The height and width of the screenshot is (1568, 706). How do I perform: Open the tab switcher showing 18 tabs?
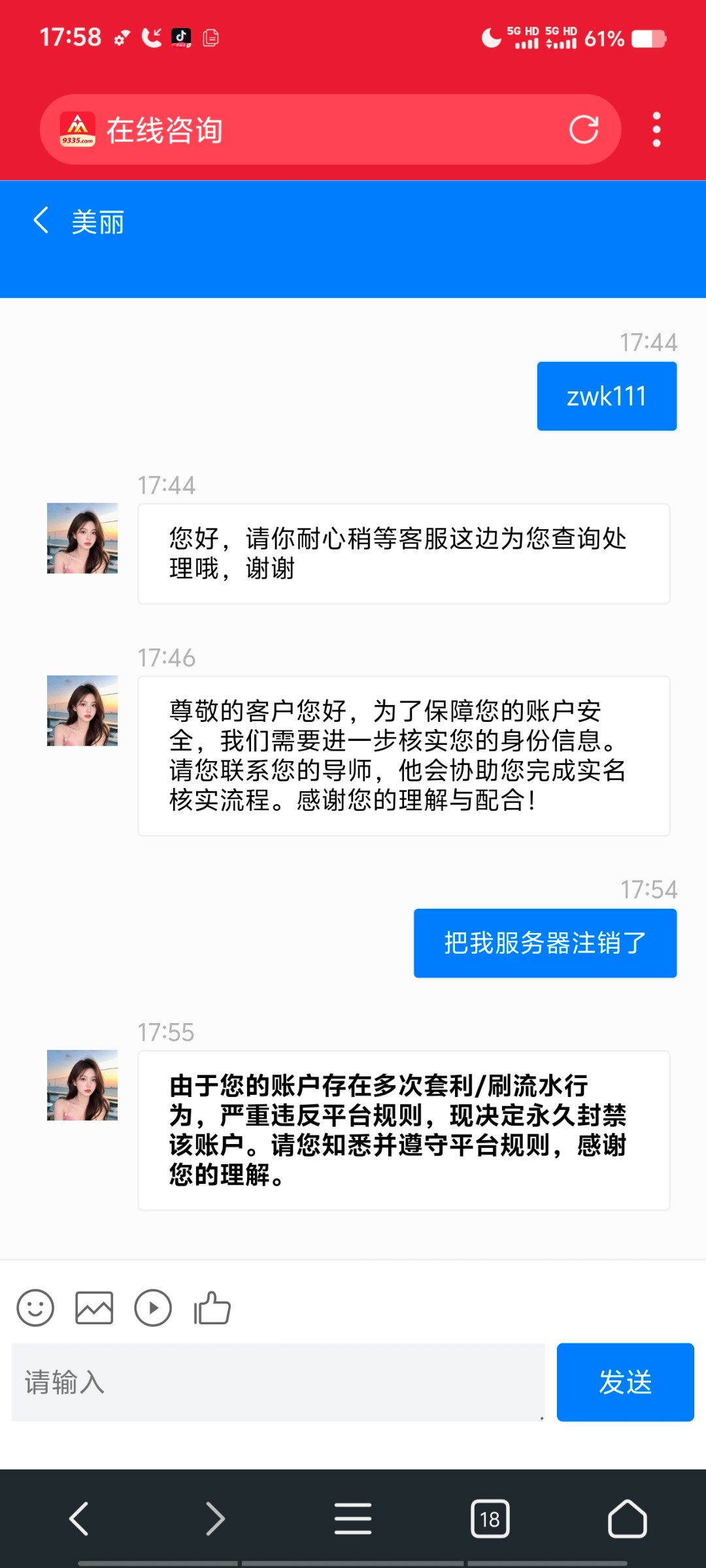[492, 1519]
